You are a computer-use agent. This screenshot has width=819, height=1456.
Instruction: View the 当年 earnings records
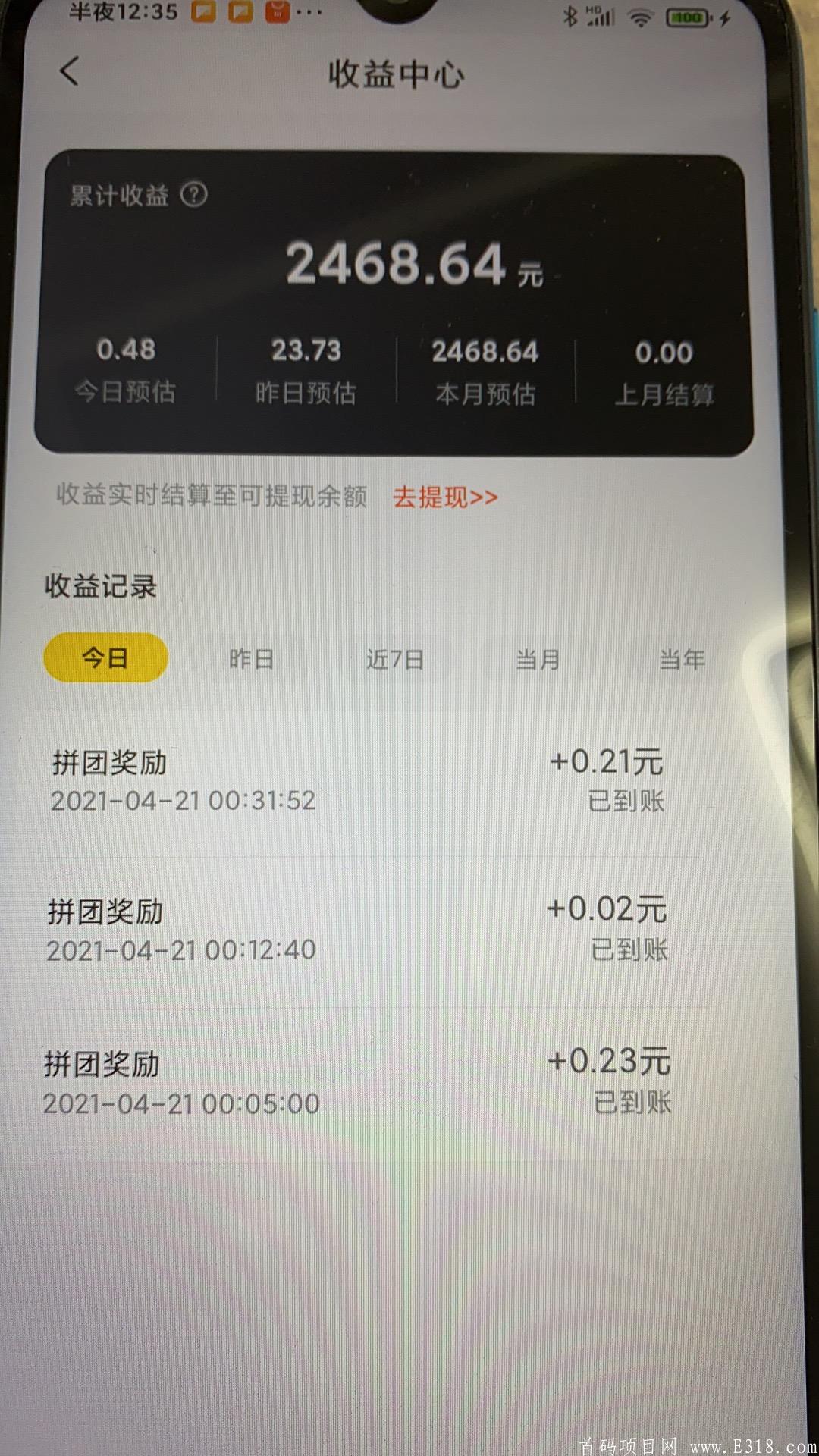pos(682,659)
